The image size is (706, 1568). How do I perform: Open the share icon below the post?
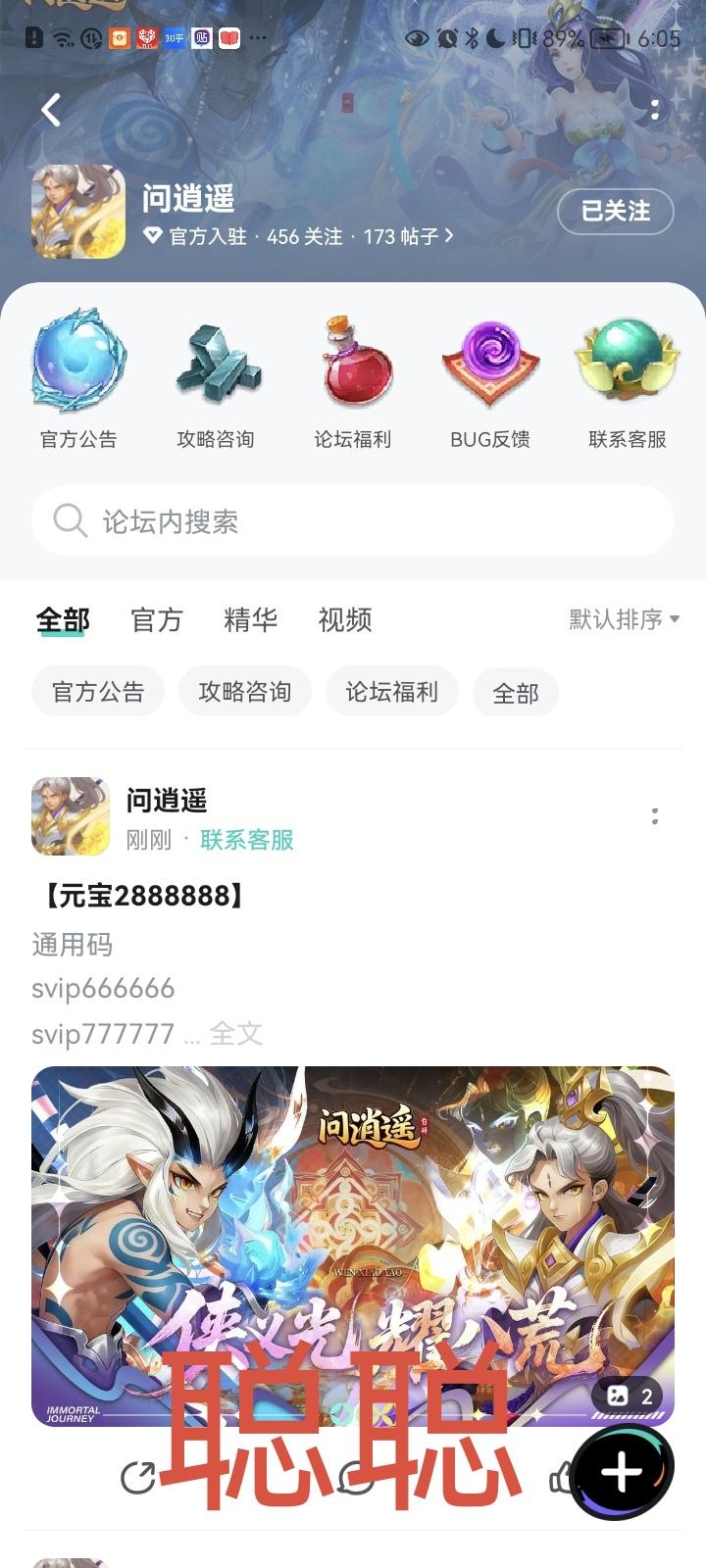(x=139, y=1474)
